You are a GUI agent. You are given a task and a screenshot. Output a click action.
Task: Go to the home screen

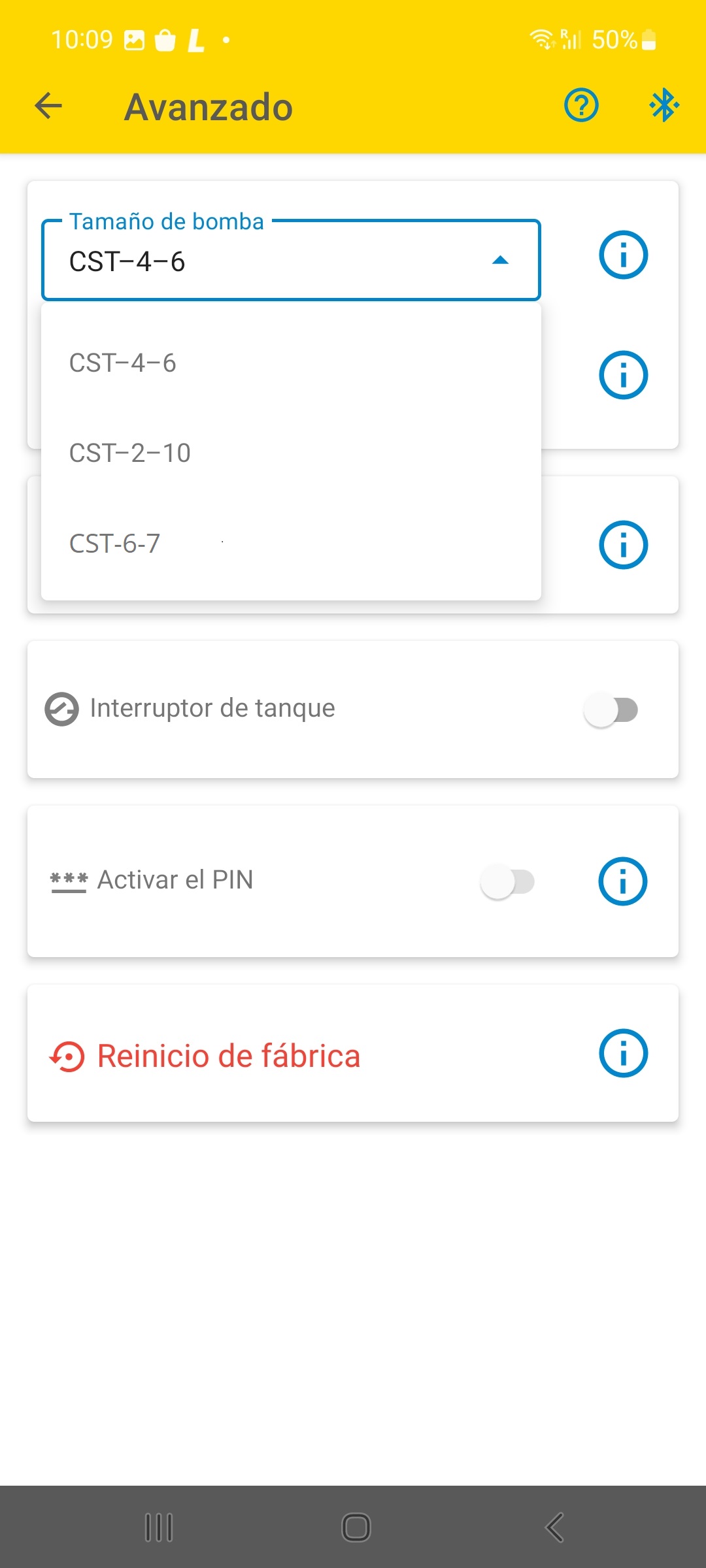(356, 1527)
